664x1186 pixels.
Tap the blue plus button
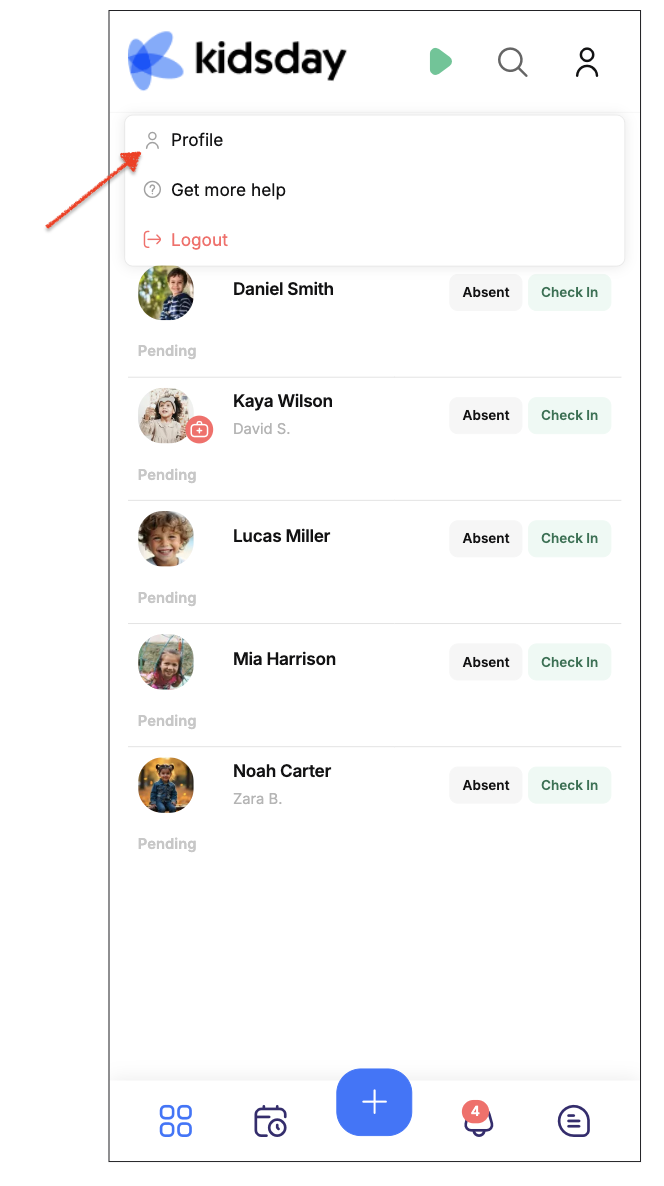pos(374,1102)
